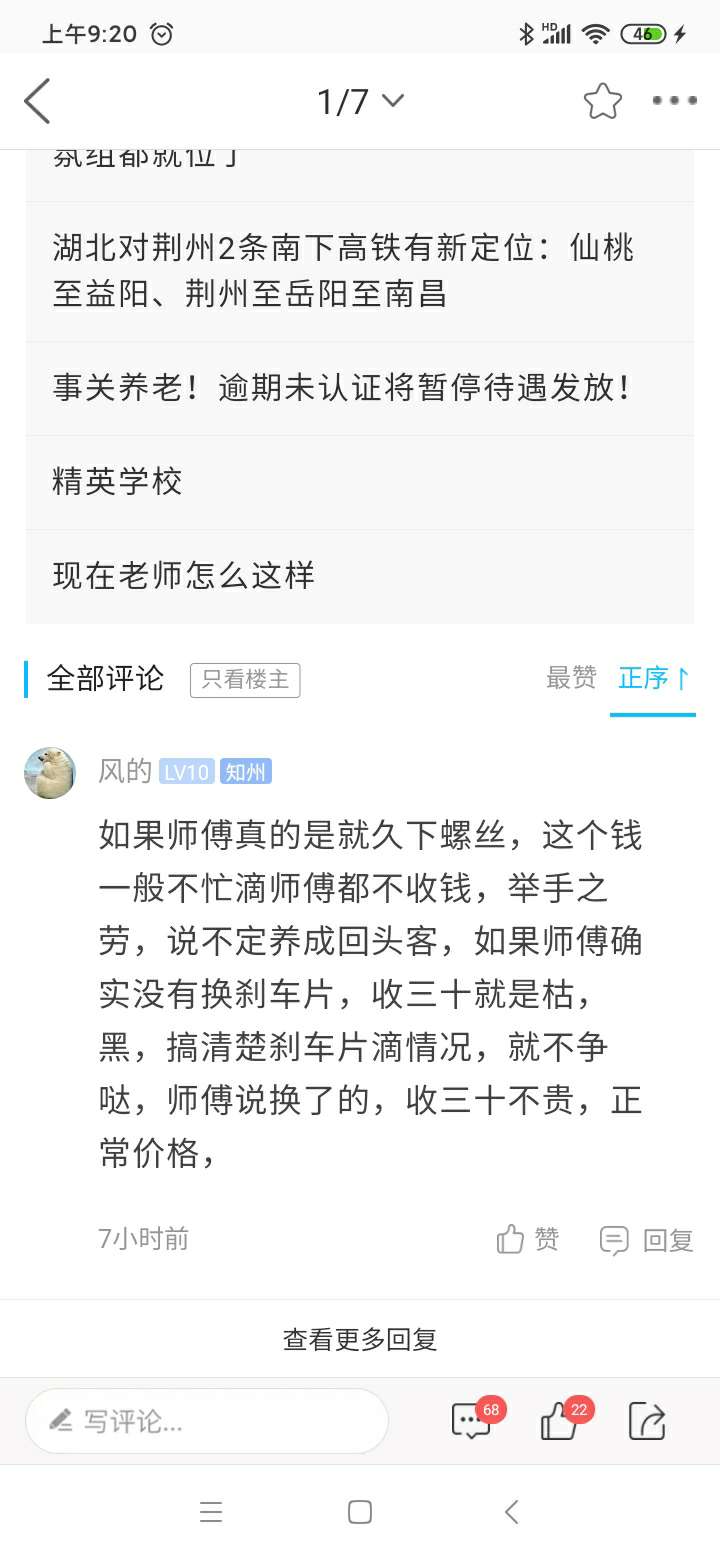
Task: Open the three-dot overflow menu
Action: [x=674, y=101]
